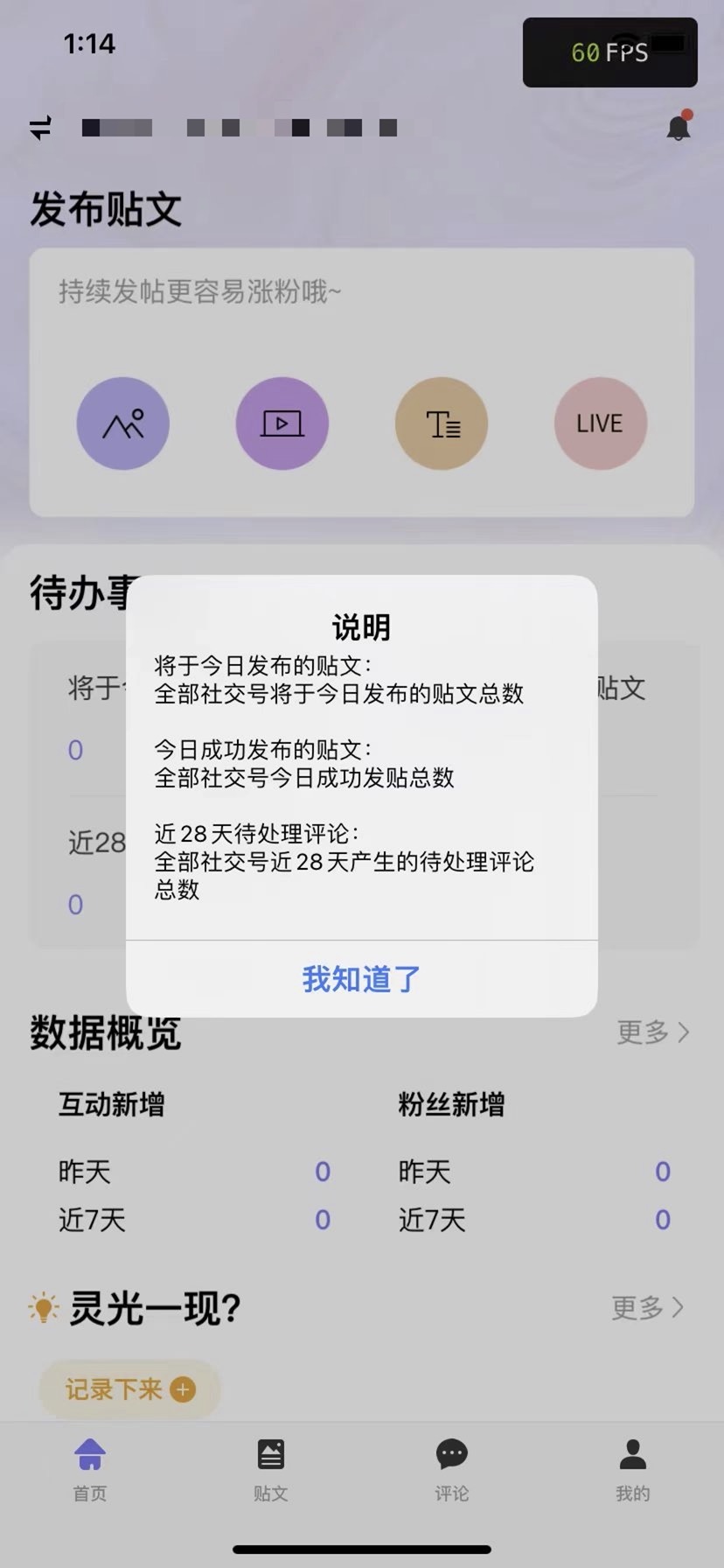The image size is (724, 1568).
Task: Switch to the 贴文 tab
Action: point(271,1470)
